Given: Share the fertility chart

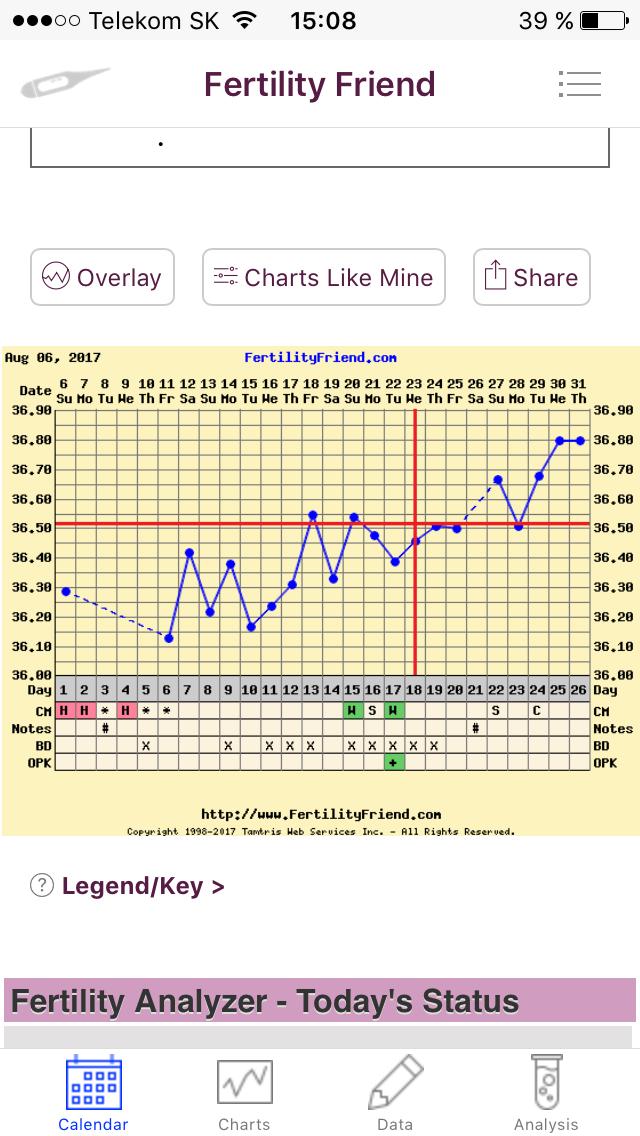Looking at the screenshot, I should click(x=532, y=277).
